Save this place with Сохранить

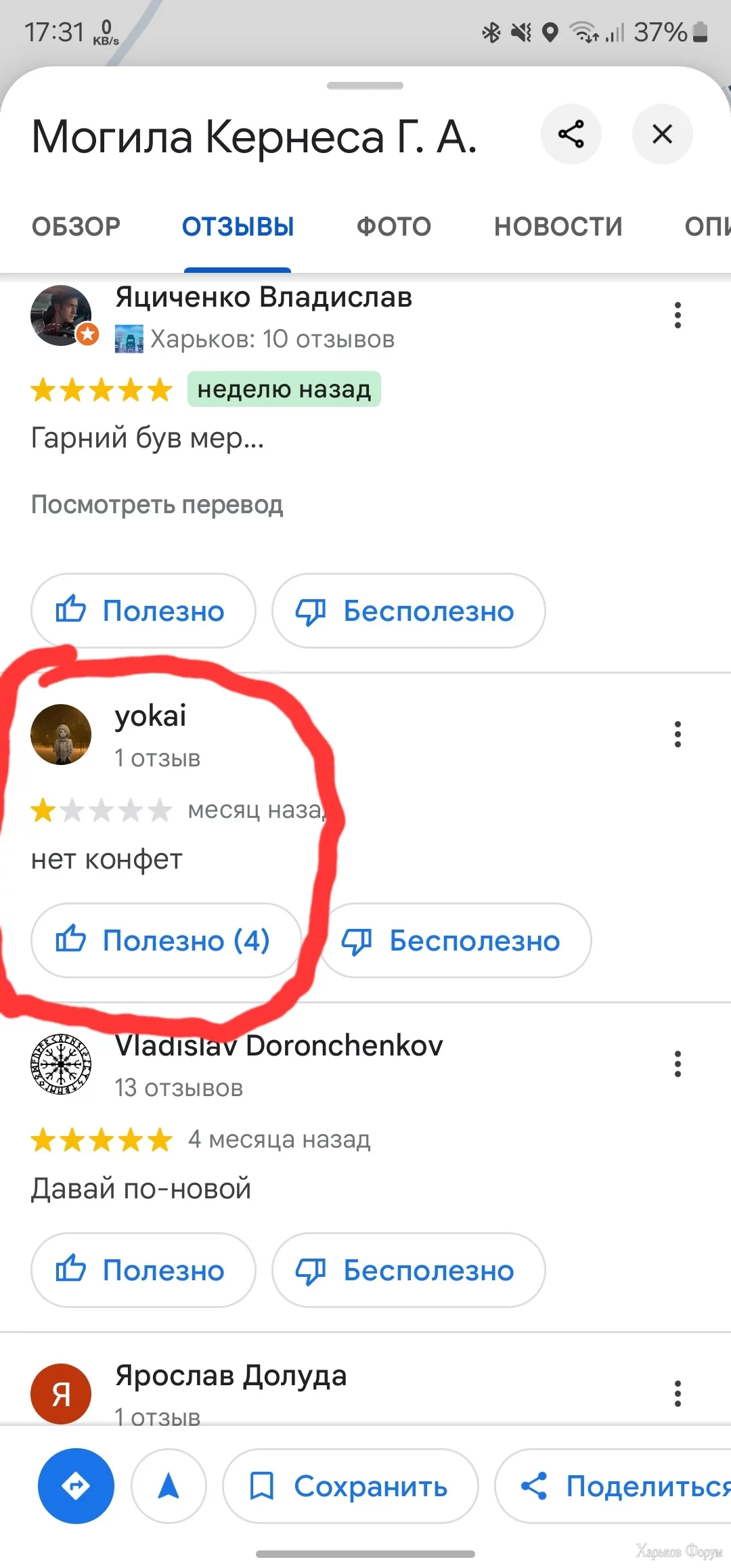click(350, 1486)
